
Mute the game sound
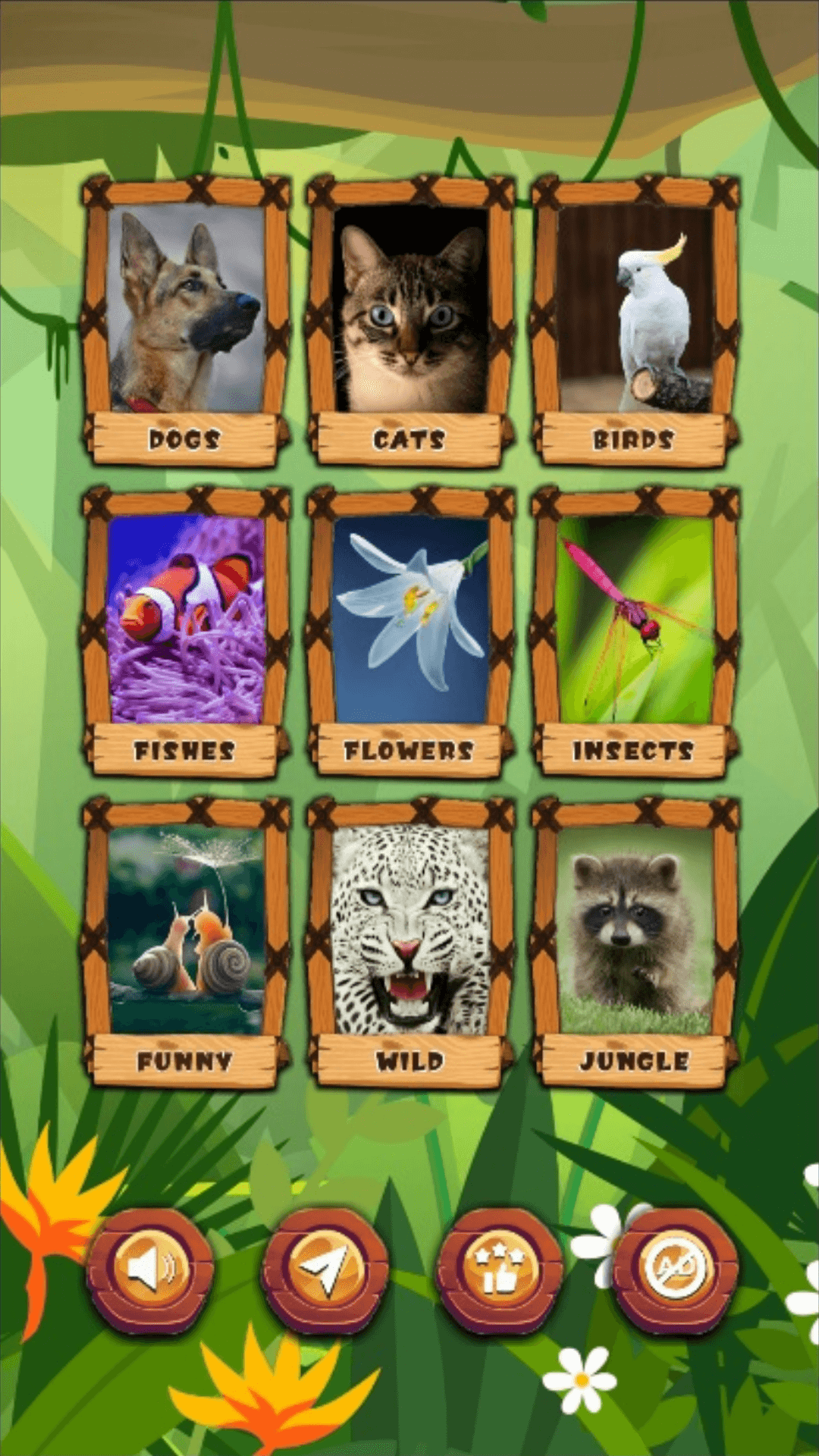[150, 1269]
